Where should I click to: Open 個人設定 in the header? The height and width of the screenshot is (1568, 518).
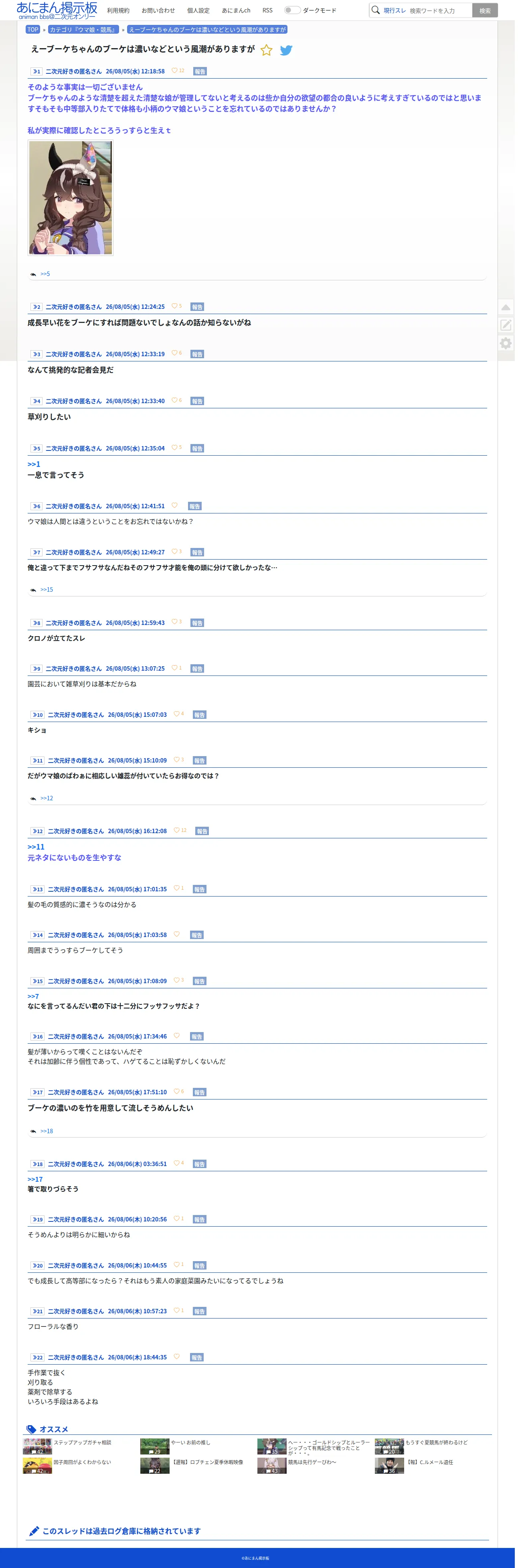198,10
